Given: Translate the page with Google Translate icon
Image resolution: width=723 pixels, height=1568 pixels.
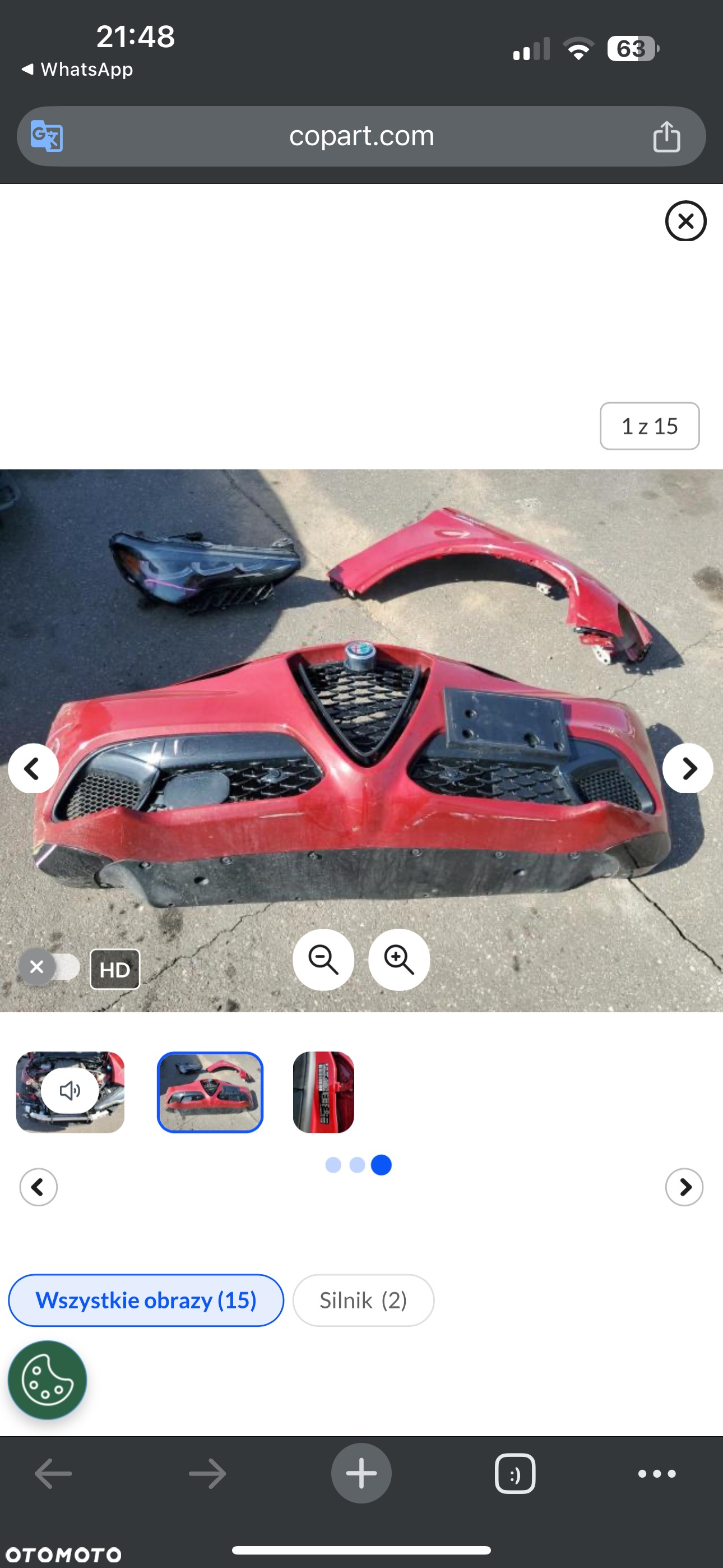Looking at the screenshot, I should pos(47,136).
